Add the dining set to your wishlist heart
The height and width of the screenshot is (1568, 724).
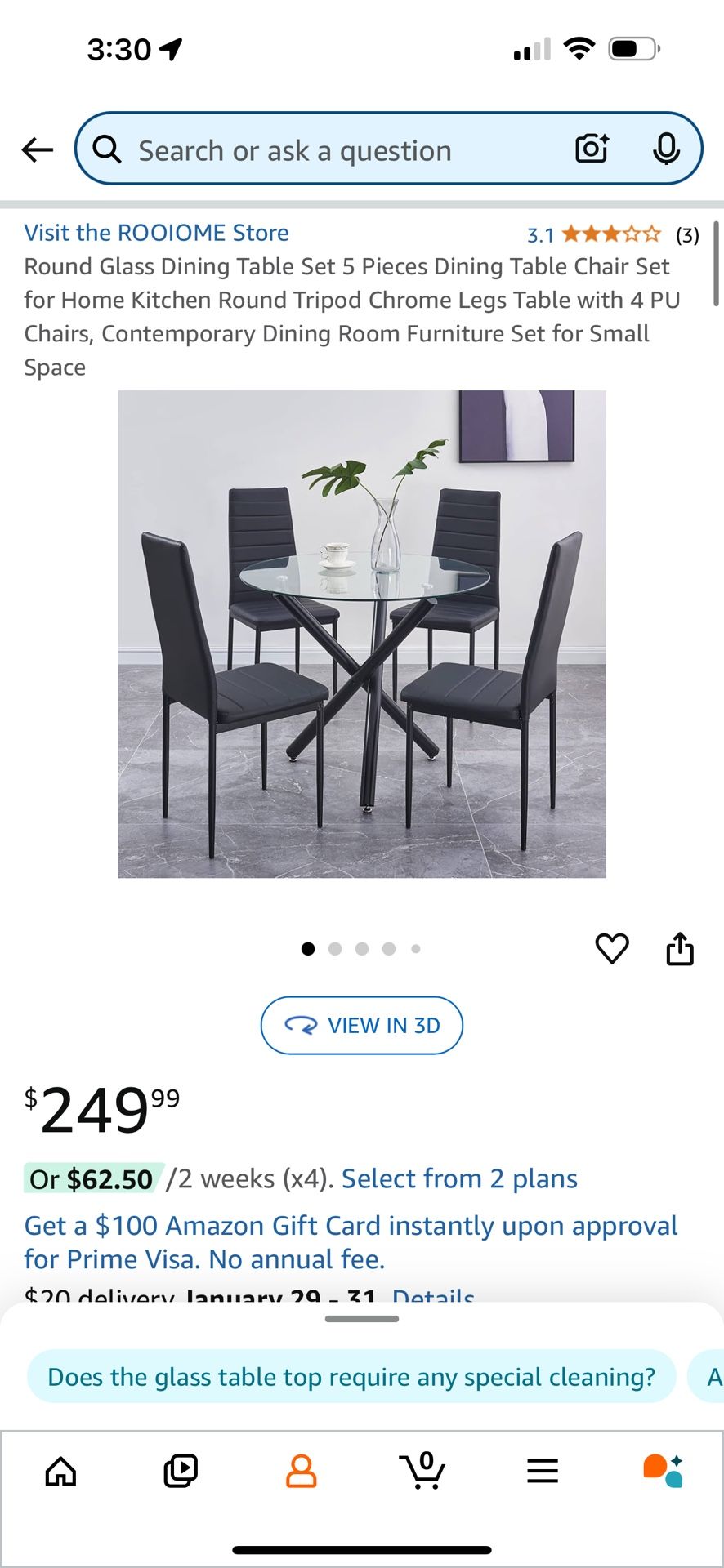[x=612, y=948]
